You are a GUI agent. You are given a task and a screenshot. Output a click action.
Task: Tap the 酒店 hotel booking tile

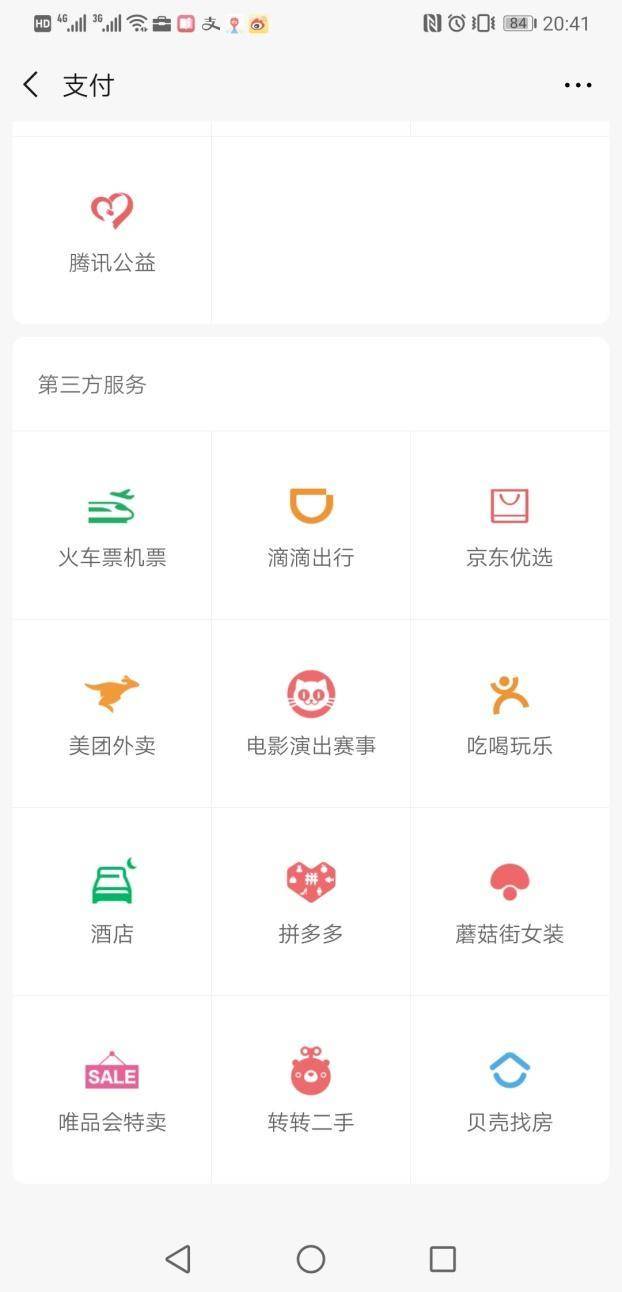coord(112,902)
